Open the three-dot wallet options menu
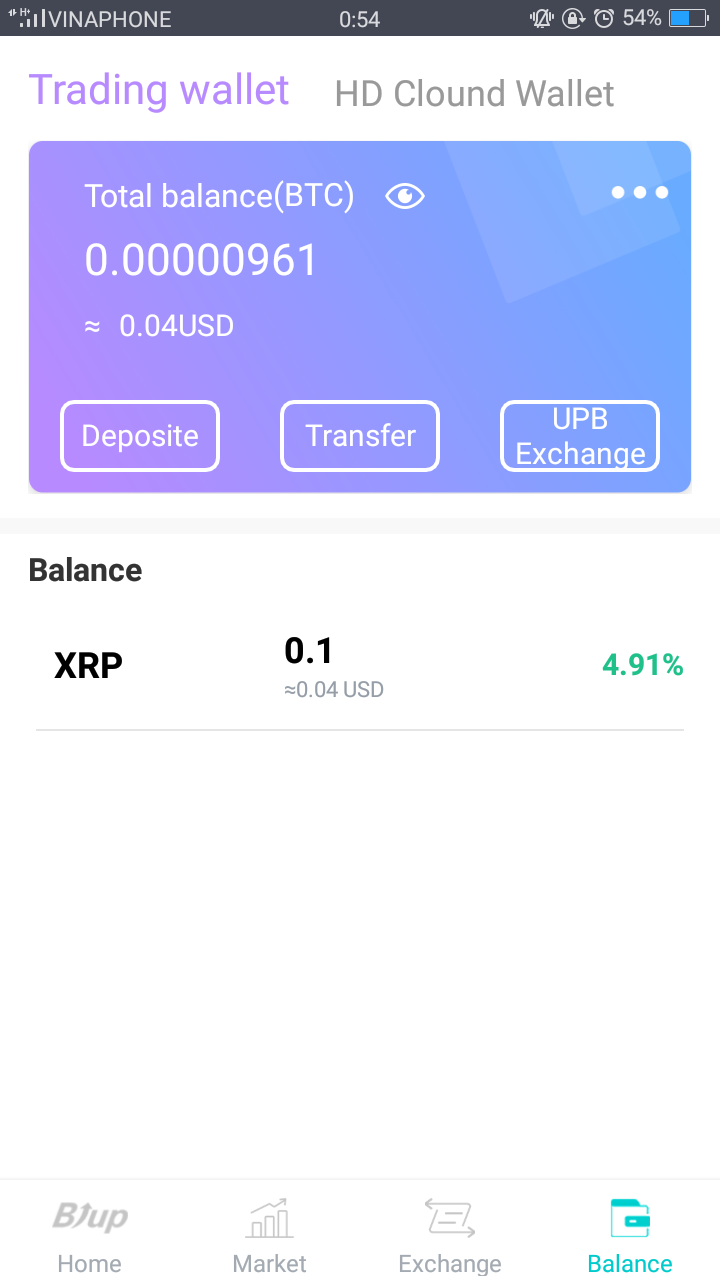This screenshot has height=1280, width=720. click(x=640, y=192)
